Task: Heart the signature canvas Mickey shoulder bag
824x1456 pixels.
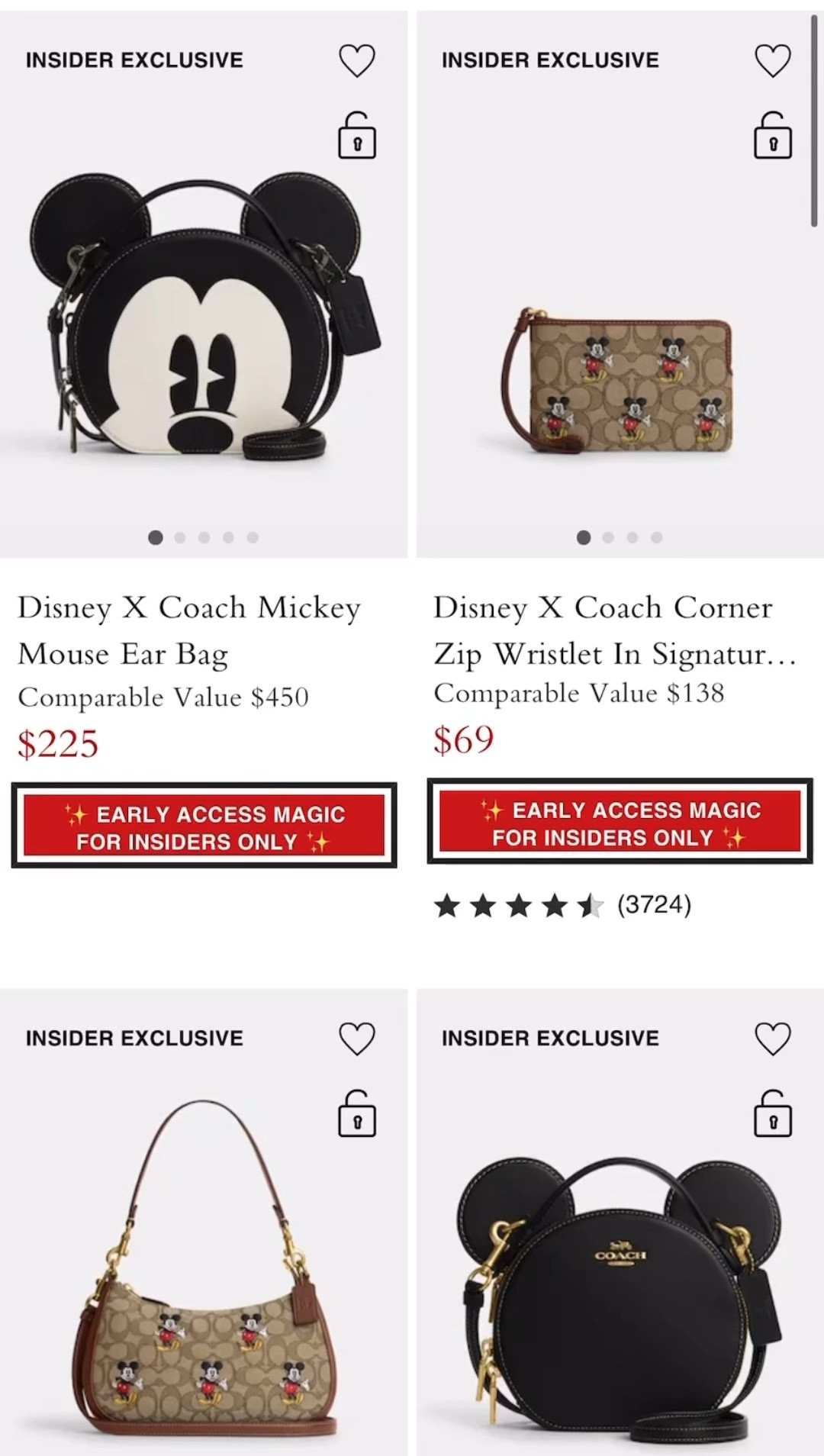Action: pyautogui.click(x=356, y=1039)
